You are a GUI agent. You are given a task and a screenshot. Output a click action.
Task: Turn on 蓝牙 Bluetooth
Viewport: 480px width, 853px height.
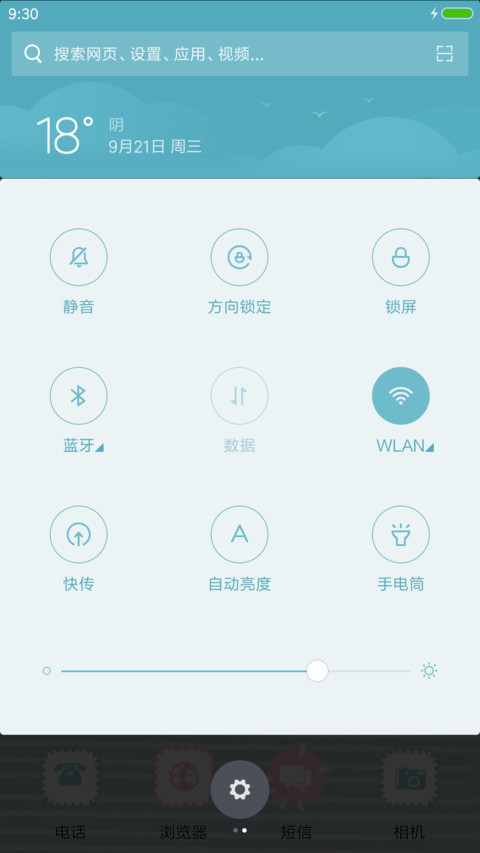78,395
